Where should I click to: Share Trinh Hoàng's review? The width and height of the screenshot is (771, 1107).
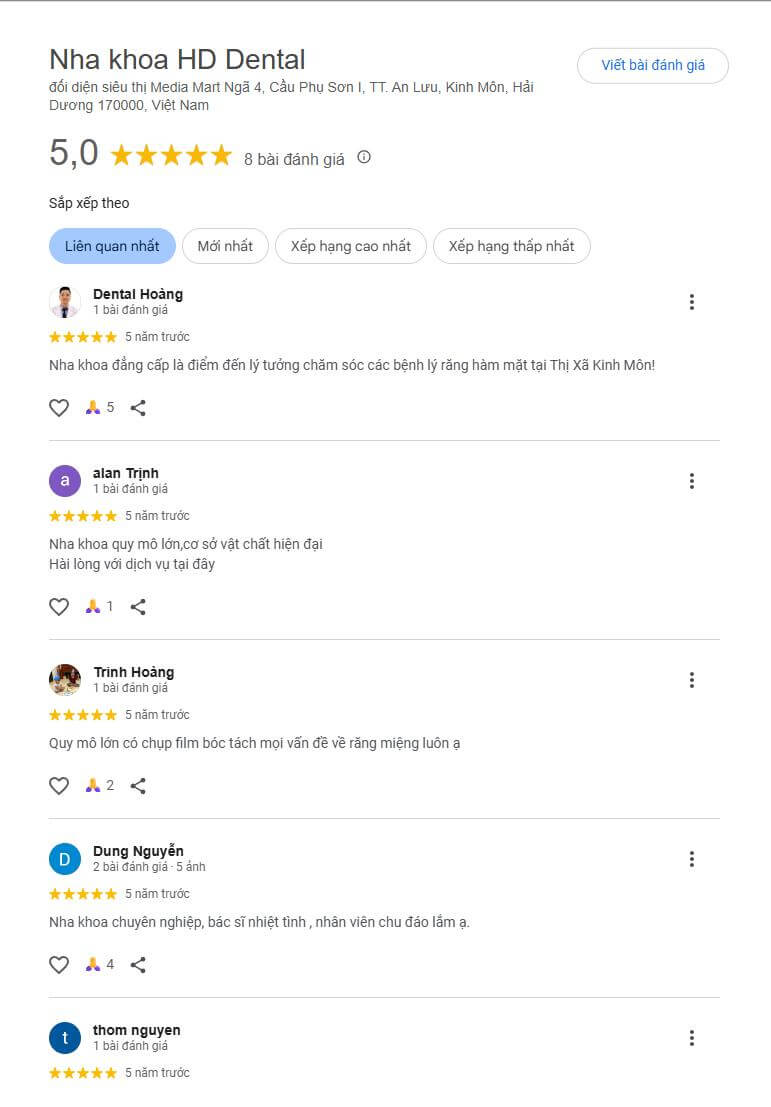pos(138,786)
